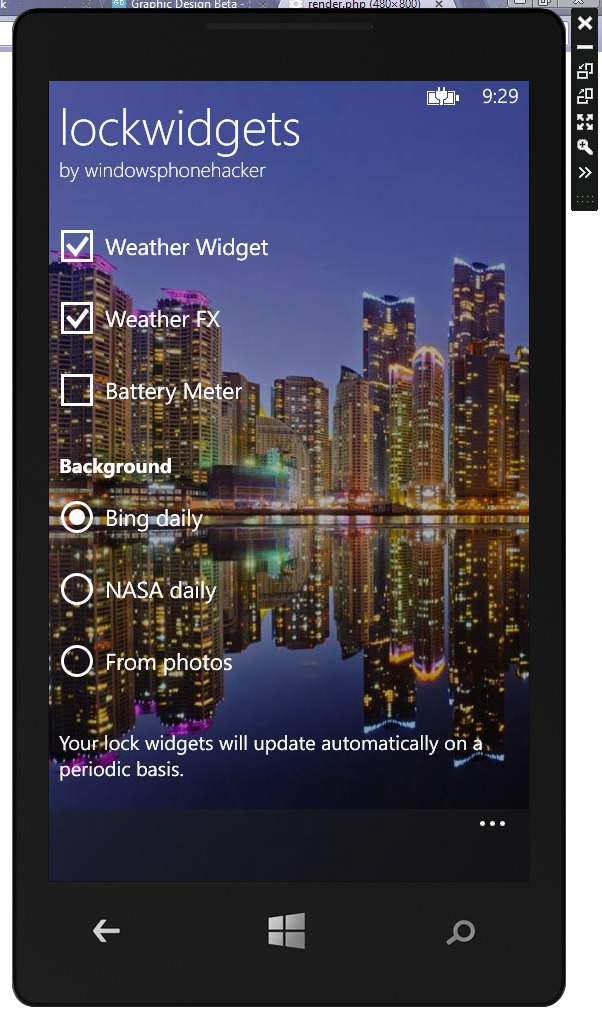This screenshot has height=1025, width=602.
Task: Tap the hardware back arrow
Action: (x=106, y=931)
